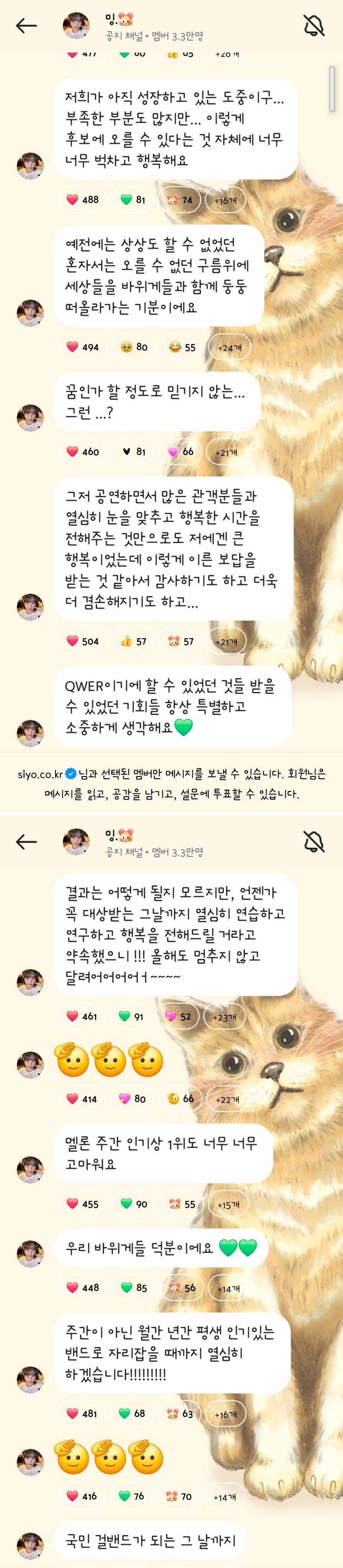Tap the red heart reaction with 455
This screenshot has width=343, height=1568.
click(x=82, y=1204)
